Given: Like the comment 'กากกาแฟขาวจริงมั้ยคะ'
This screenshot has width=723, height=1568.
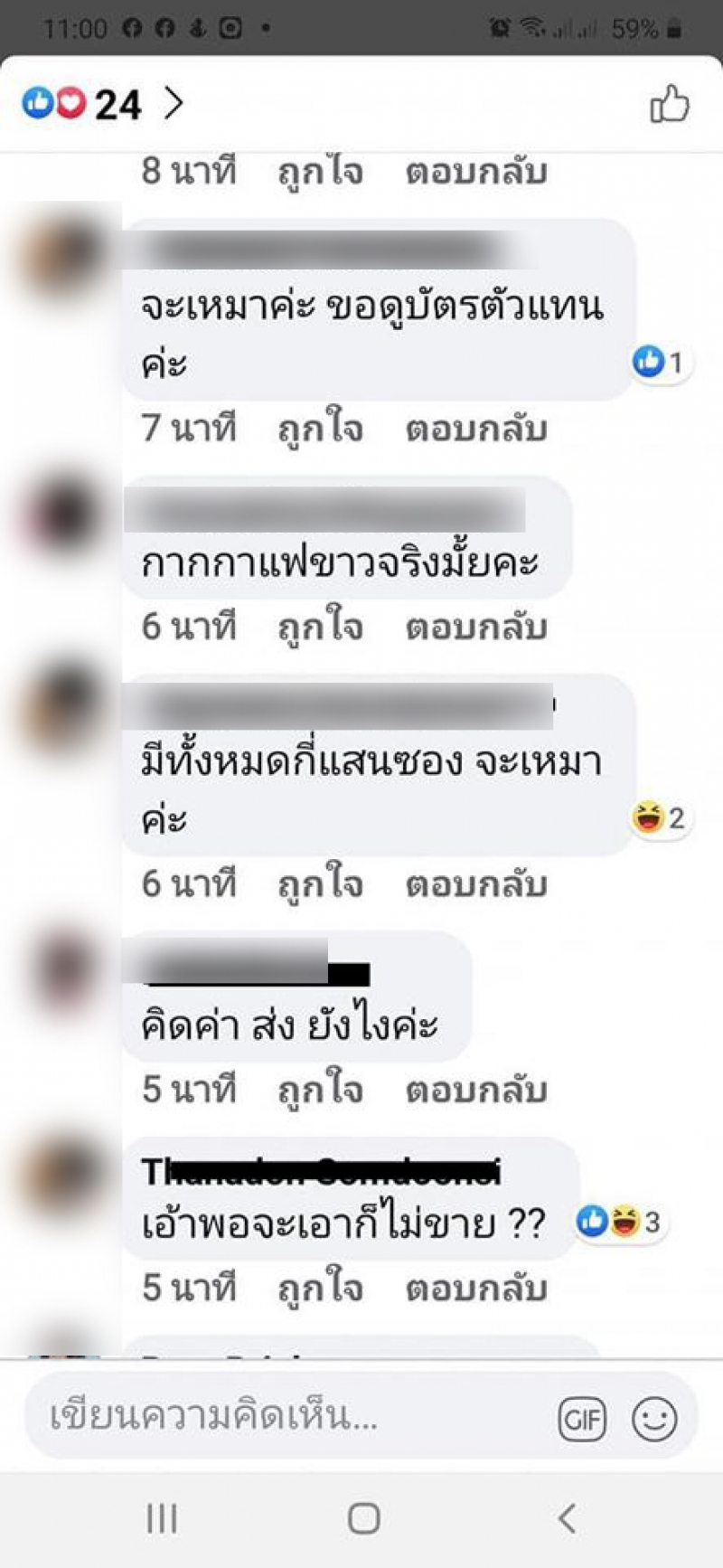Looking at the screenshot, I should pyautogui.click(x=320, y=626).
